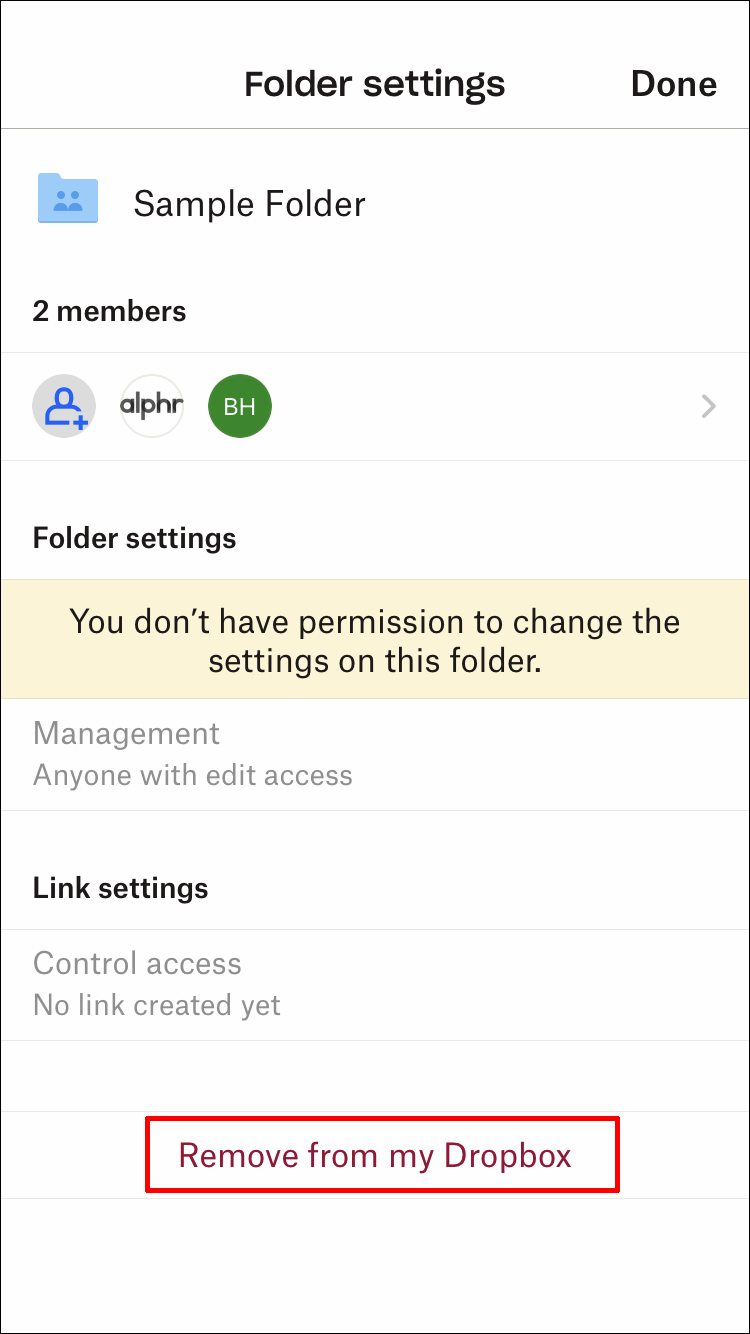Select Remove from my Dropbox

click(375, 1155)
